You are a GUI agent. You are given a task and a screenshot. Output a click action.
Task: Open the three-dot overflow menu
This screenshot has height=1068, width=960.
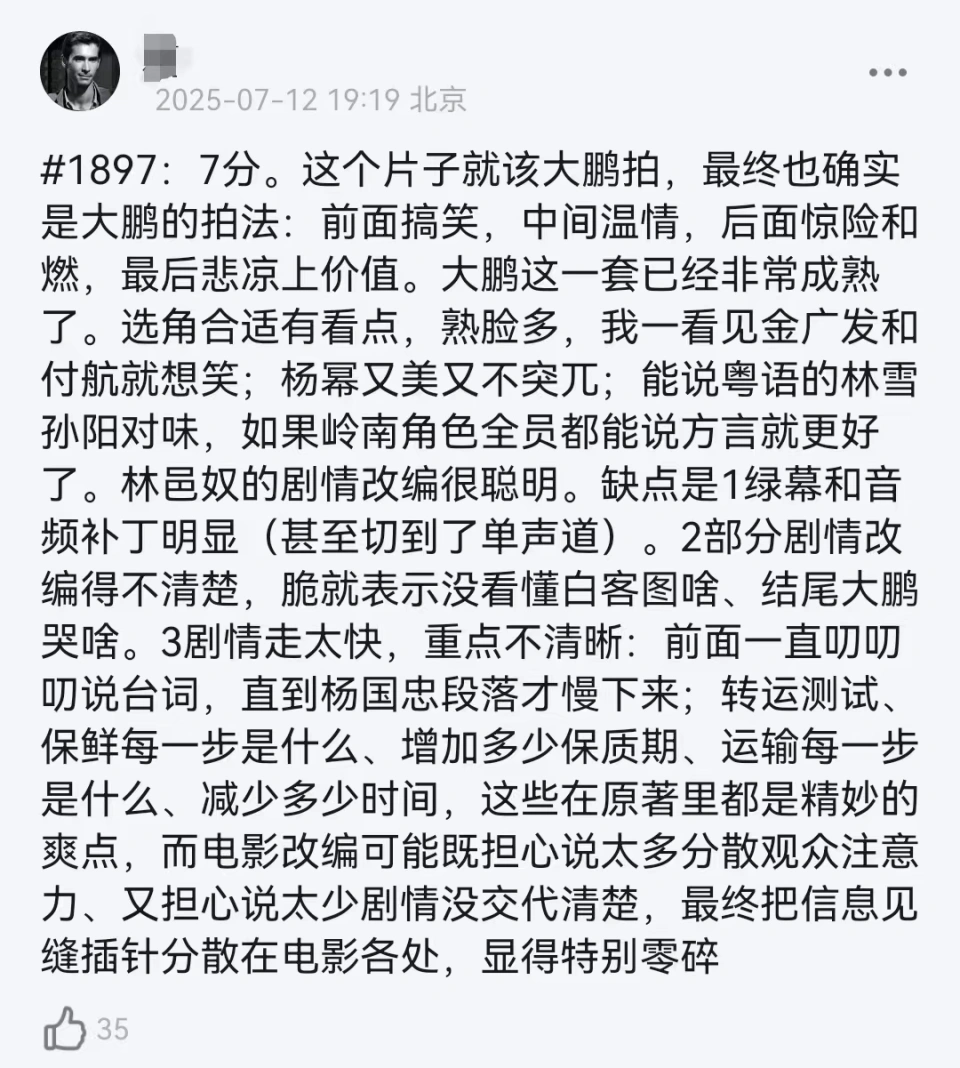pos(887,73)
